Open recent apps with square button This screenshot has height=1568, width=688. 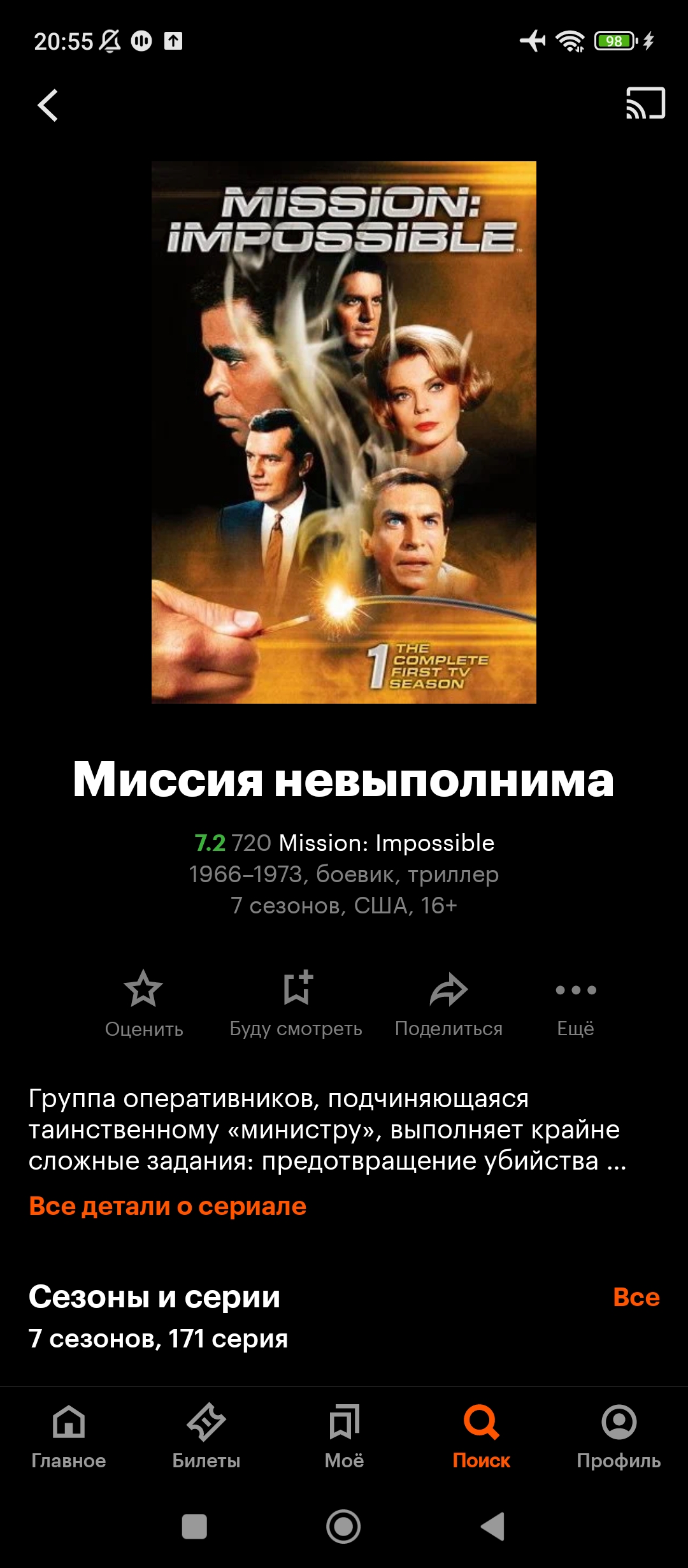coord(194,1527)
